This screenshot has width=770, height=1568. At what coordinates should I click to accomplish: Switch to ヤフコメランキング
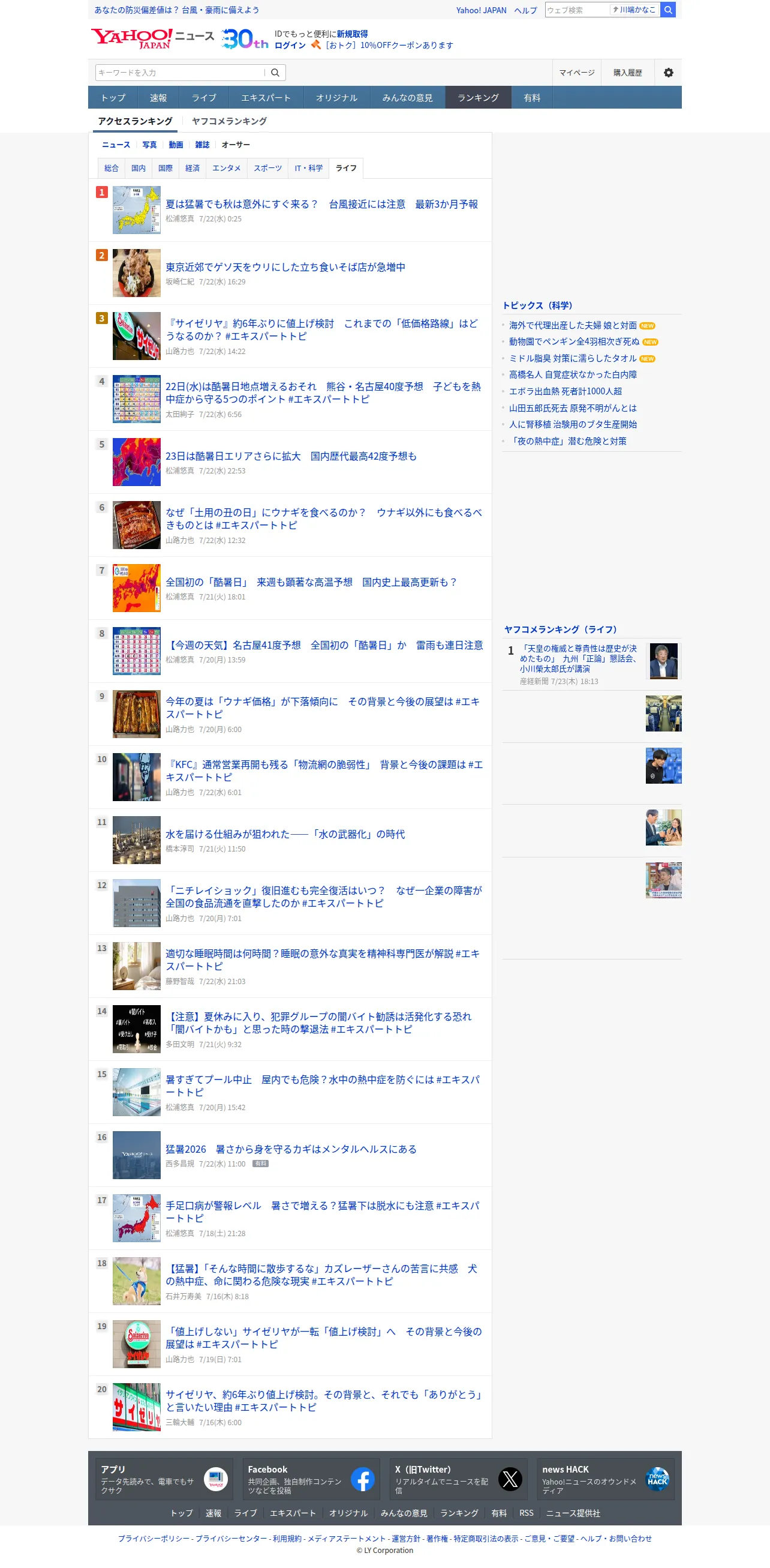click(x=228, y=121)
